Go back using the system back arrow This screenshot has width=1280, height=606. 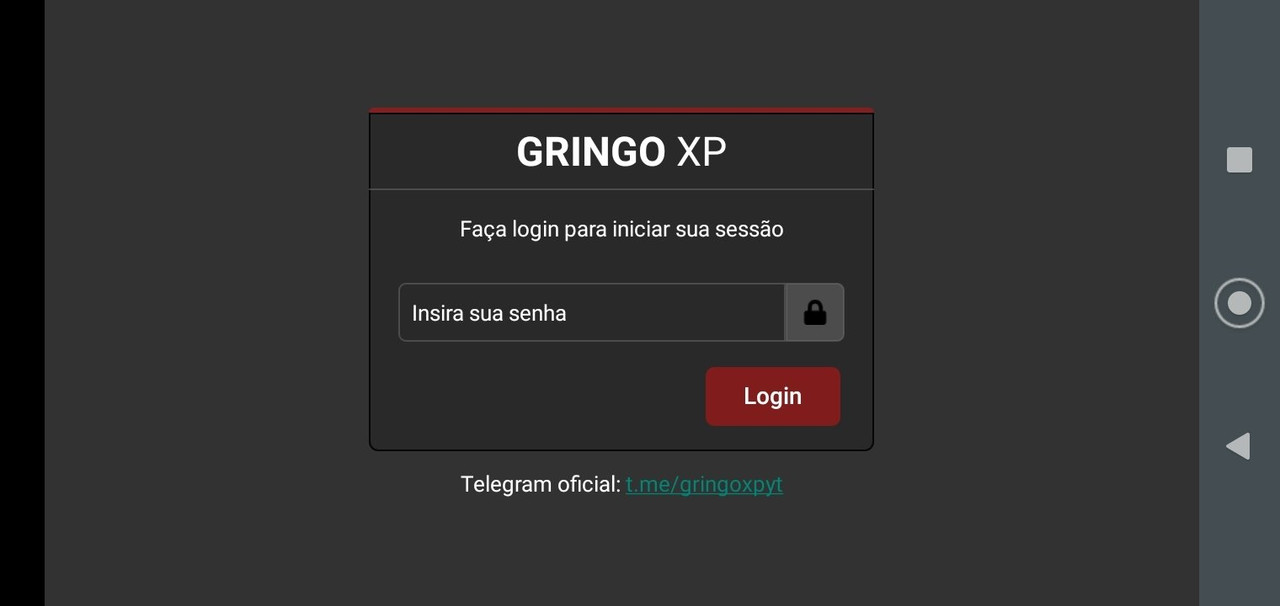pos(1238,446)
